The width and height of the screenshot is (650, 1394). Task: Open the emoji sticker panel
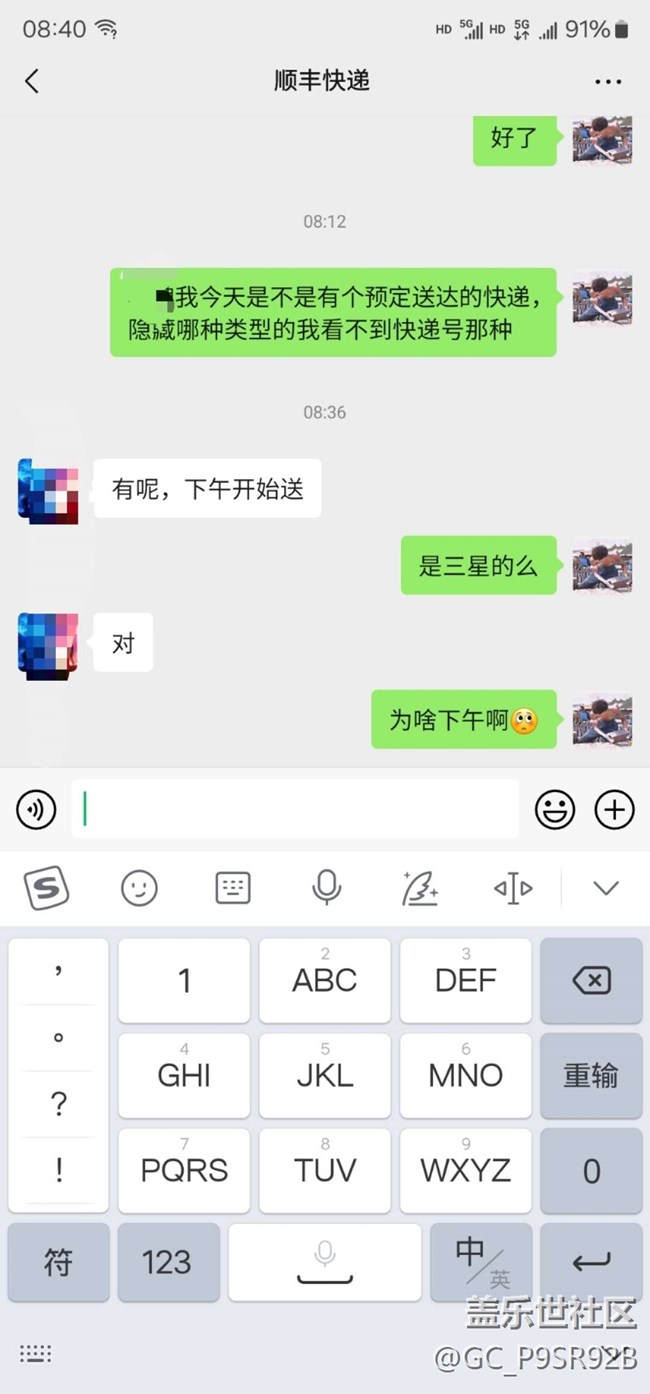pyautogui.click(x=555, y=810)
